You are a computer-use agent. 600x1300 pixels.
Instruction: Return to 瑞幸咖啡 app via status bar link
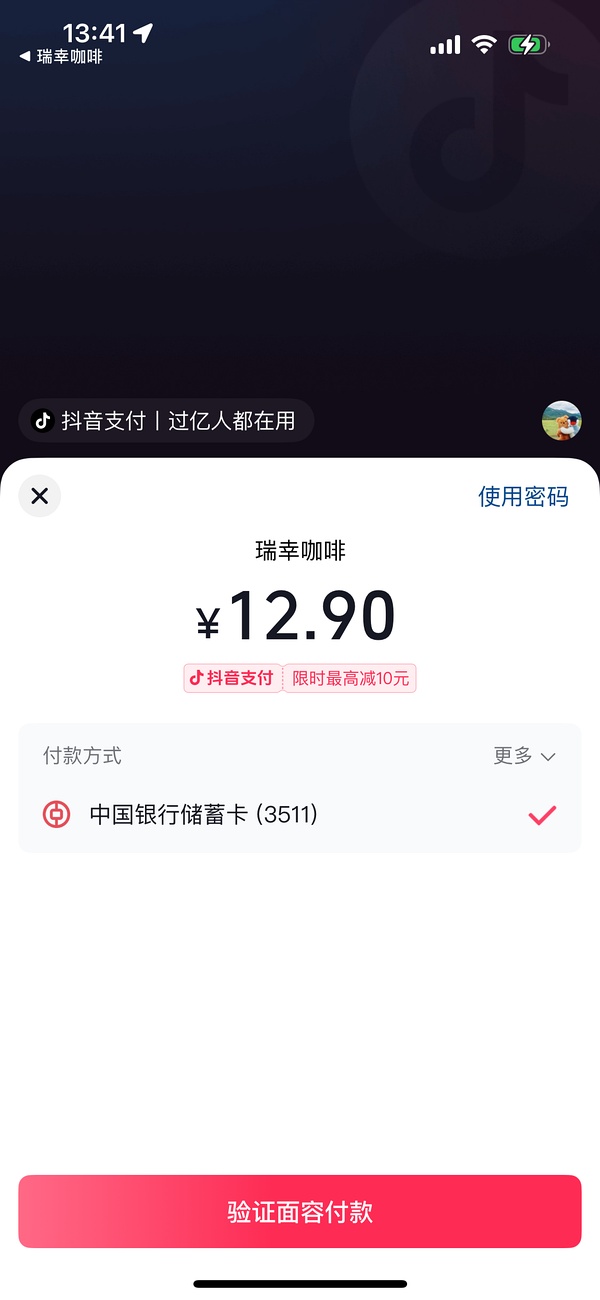(61, 57)
